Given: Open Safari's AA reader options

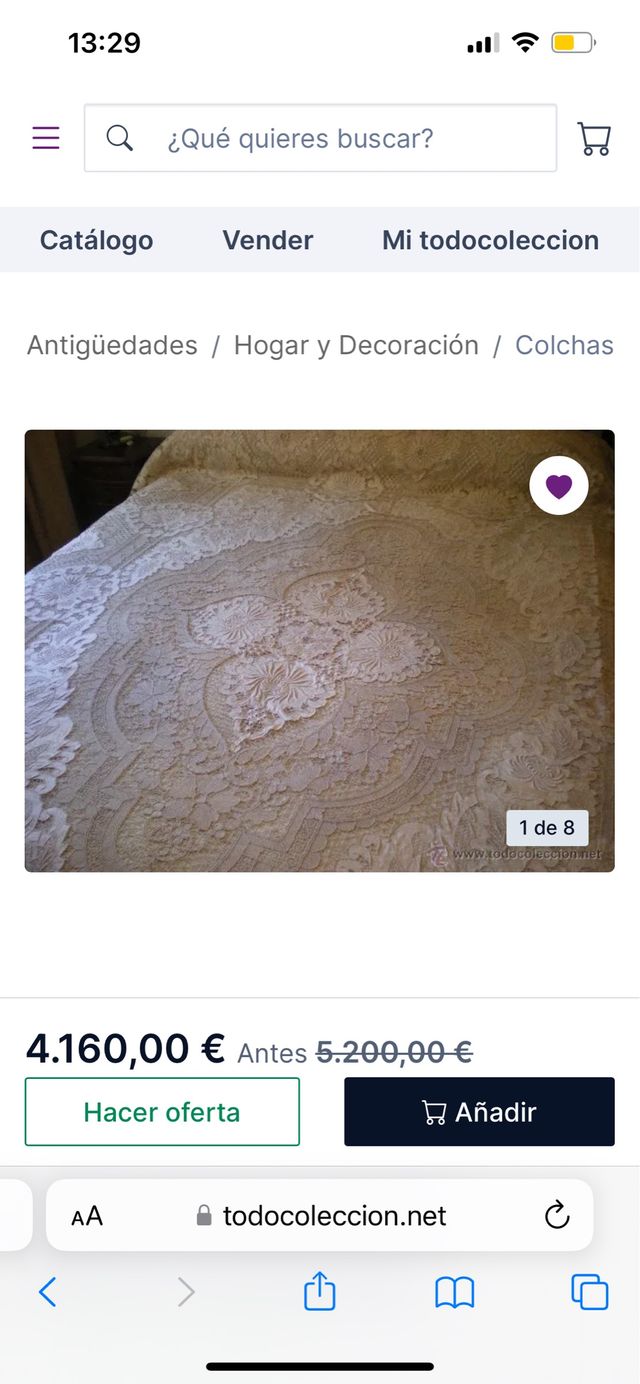Looking at the screenshot, I should 87,1216.
